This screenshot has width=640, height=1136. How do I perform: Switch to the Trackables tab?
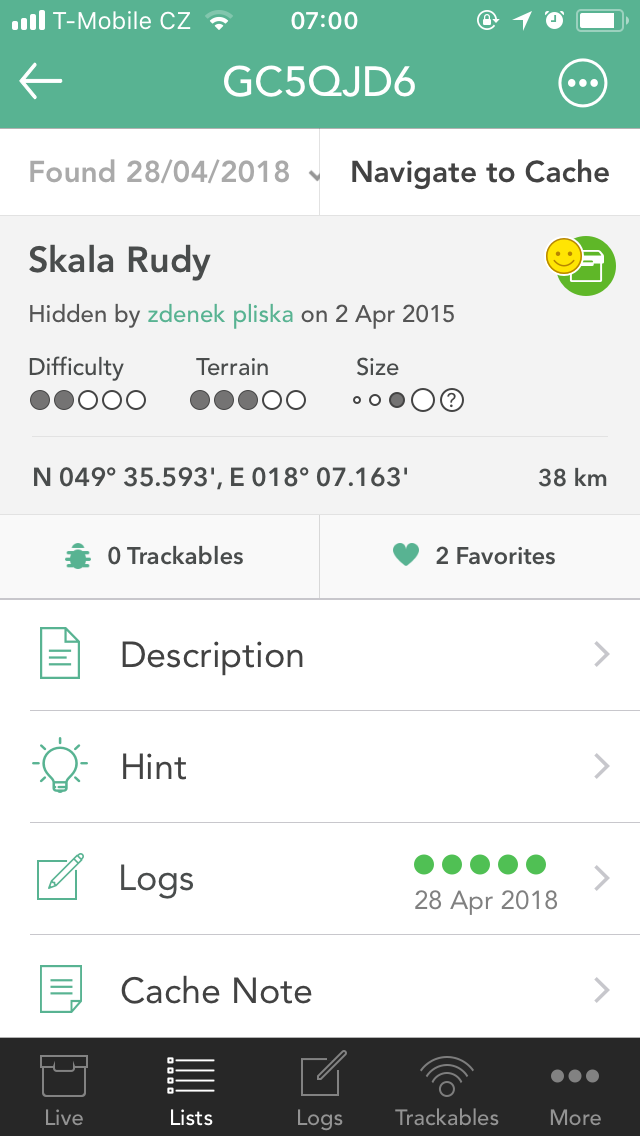click(x=447, y=1089)
